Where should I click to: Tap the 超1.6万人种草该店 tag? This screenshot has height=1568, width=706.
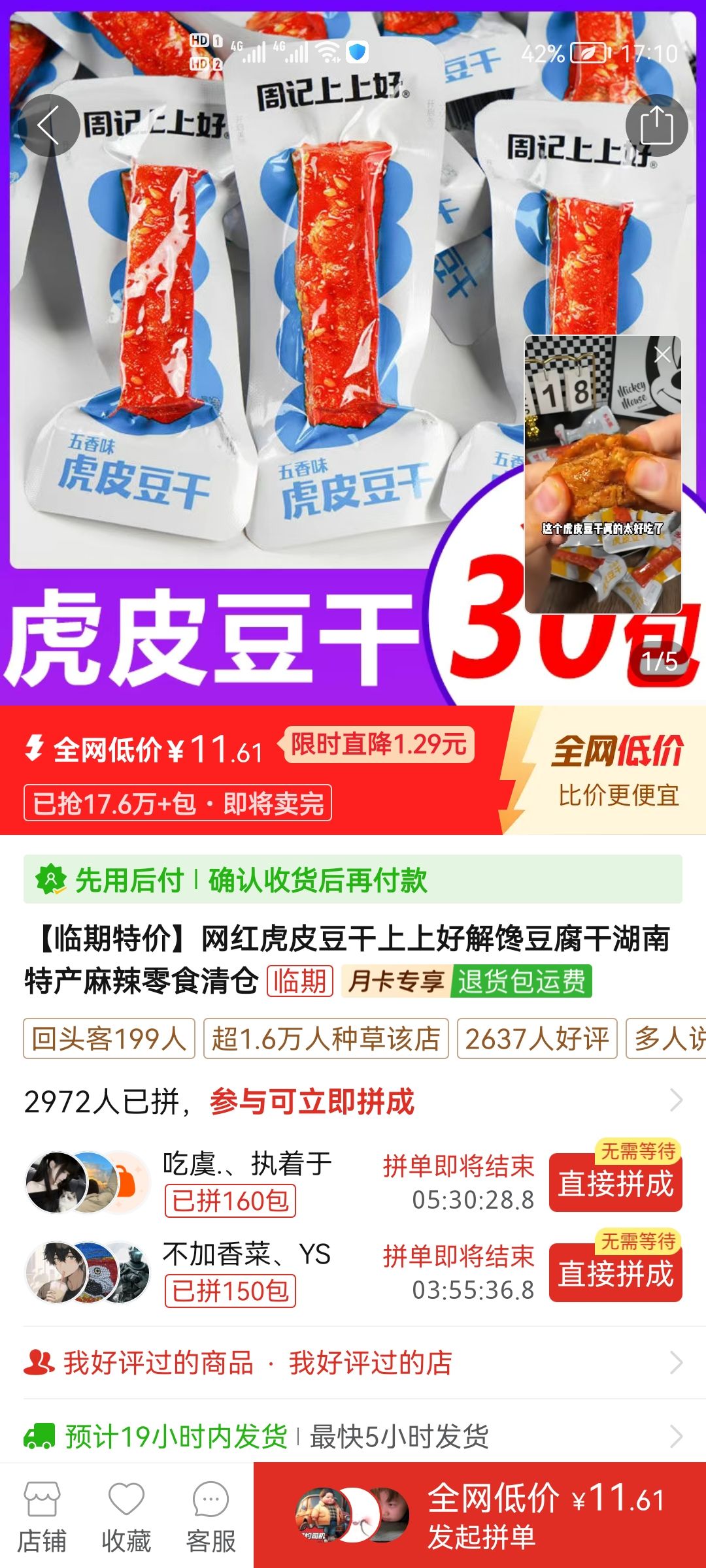326,1038
